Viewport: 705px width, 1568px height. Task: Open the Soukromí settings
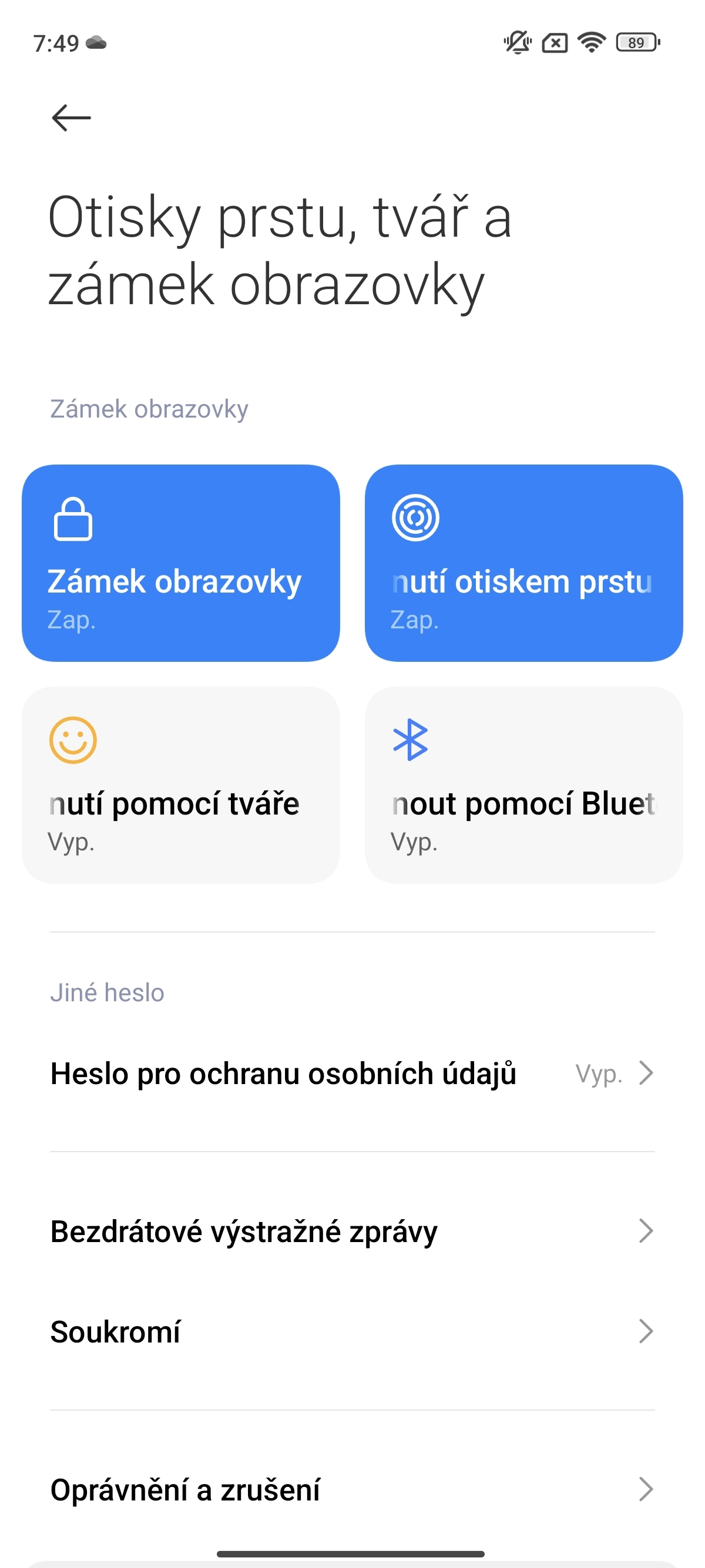(352, 1331)
